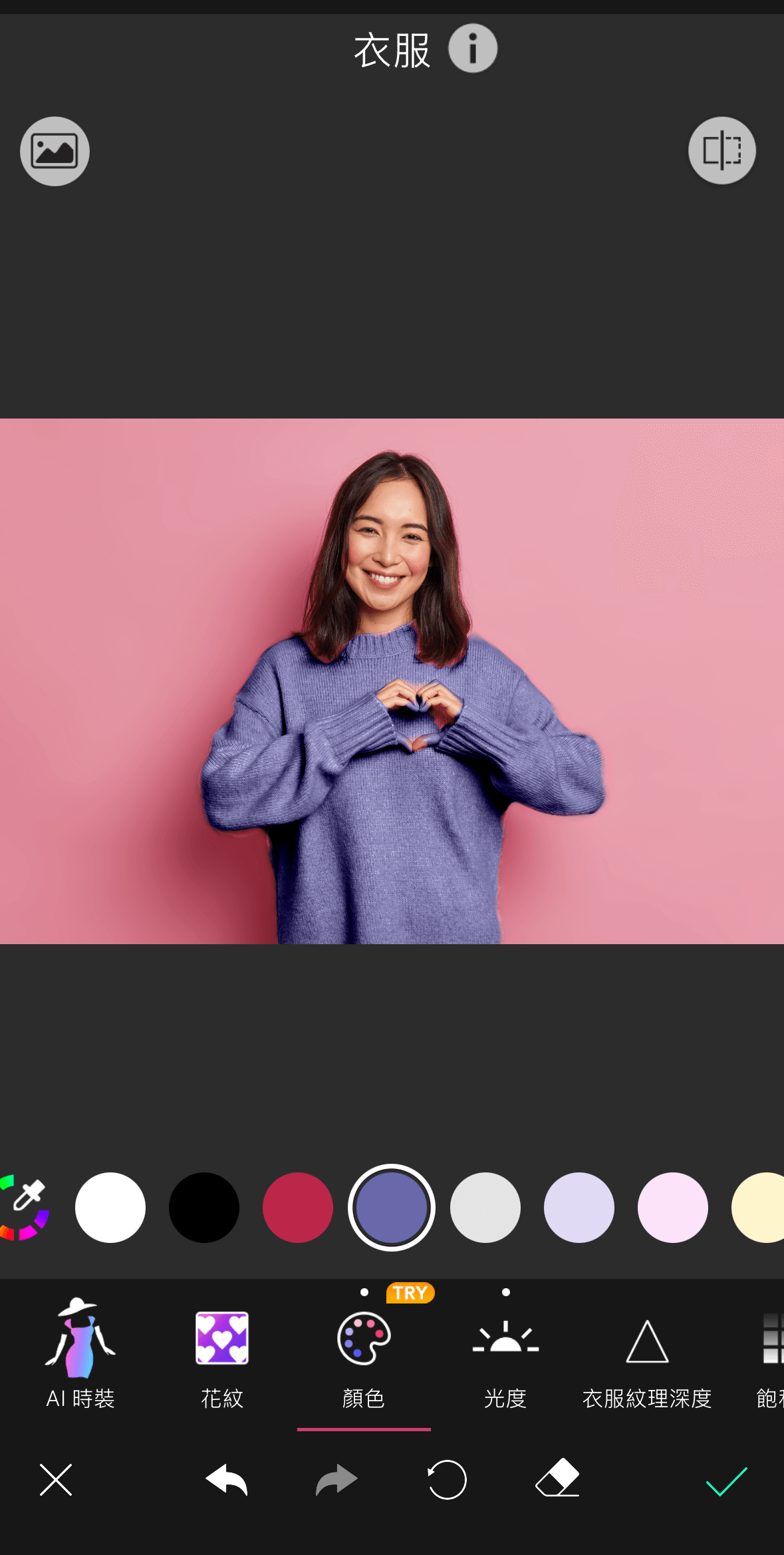
Task: Pick the pale lavender color swatch
Action: pos(579,1207)
